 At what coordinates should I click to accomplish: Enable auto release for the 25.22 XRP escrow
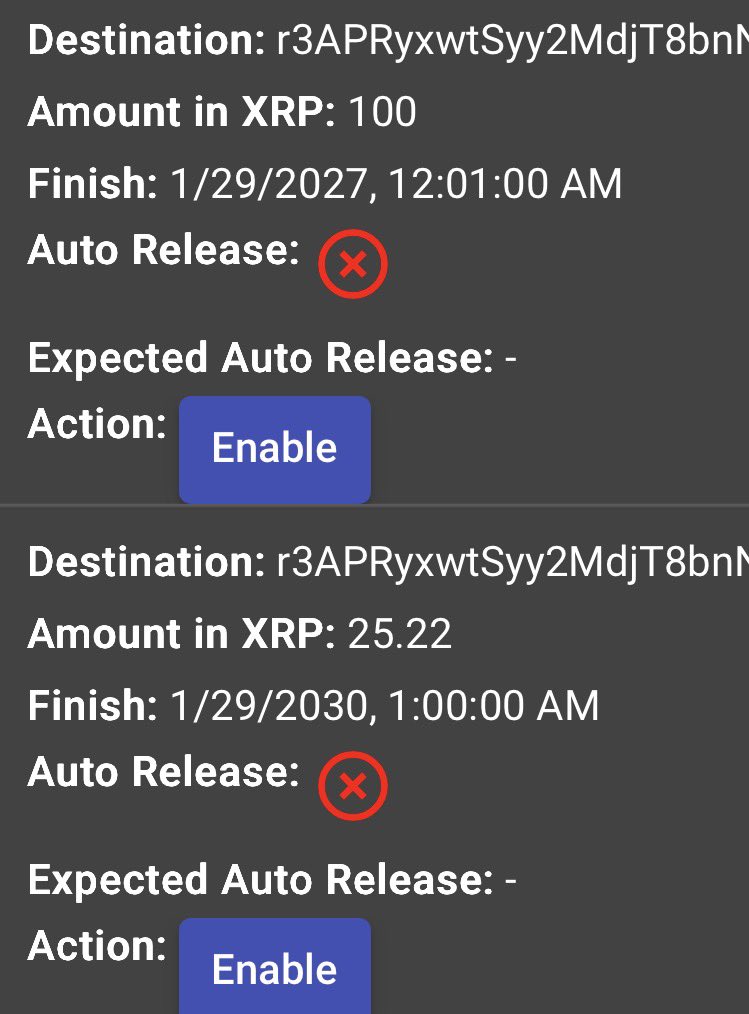(274, 968)
